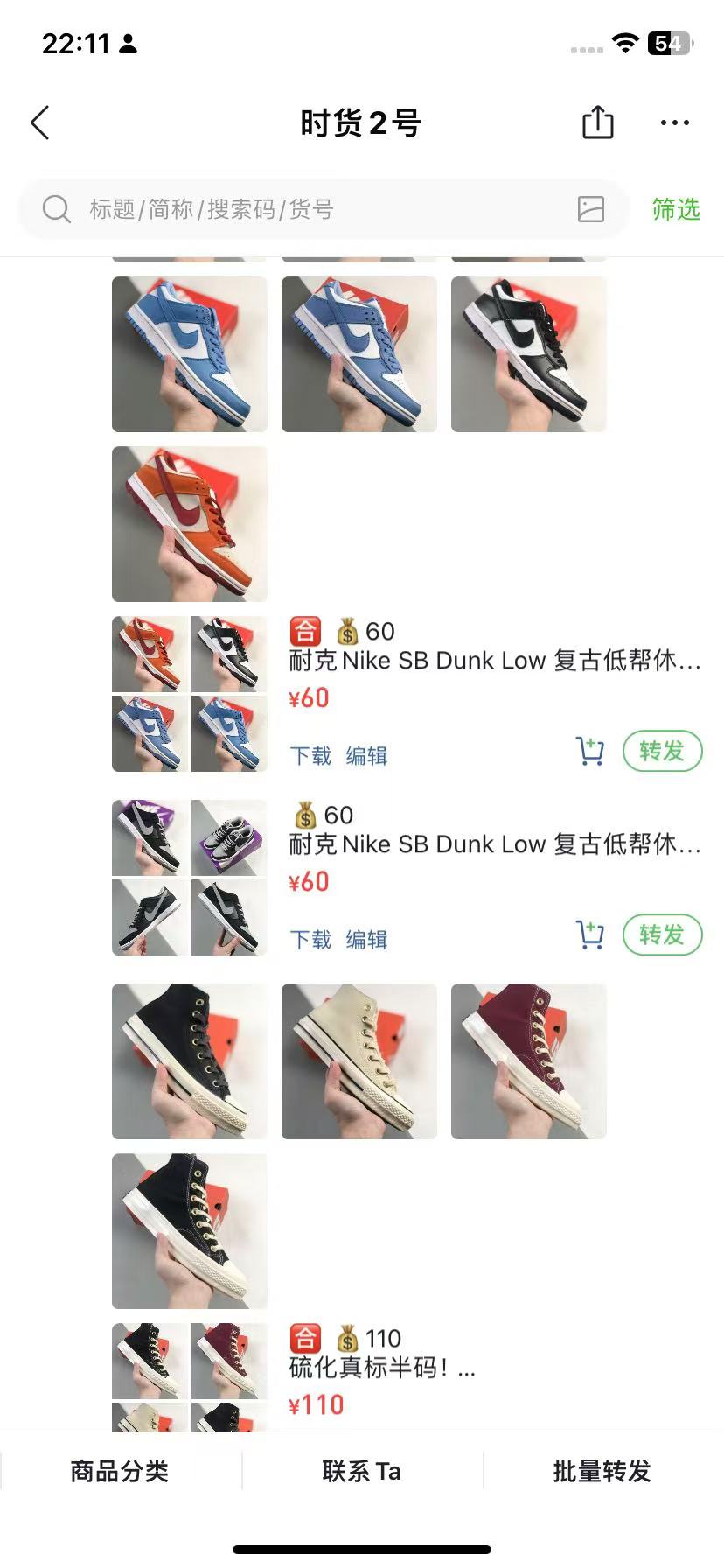Tap 编辑 on the second ¥60 Dunk listing
724x1568 pixels.
click(366, 939)
